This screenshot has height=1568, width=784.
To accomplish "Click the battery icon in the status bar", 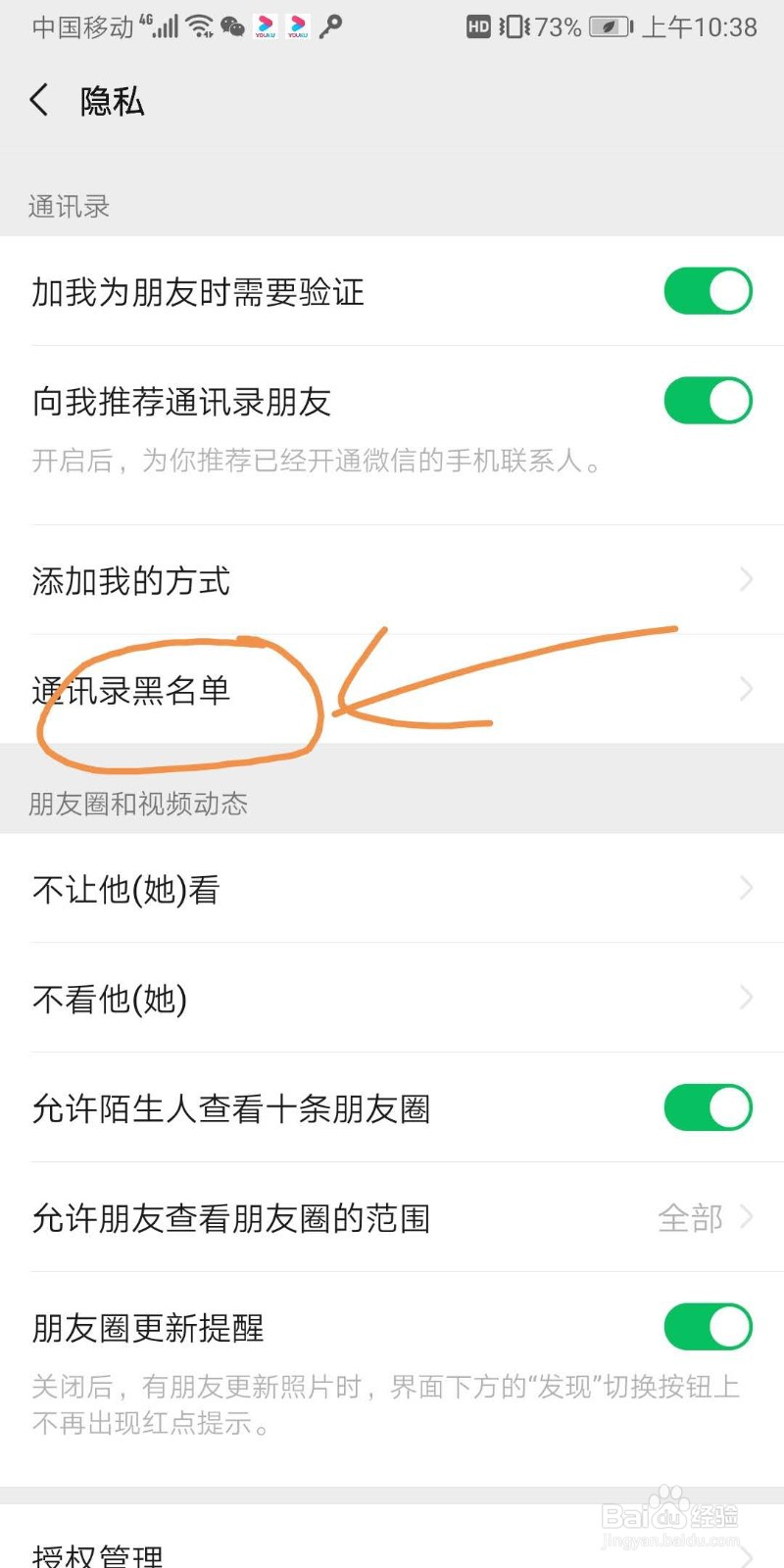I will click(x=607, y=26).
